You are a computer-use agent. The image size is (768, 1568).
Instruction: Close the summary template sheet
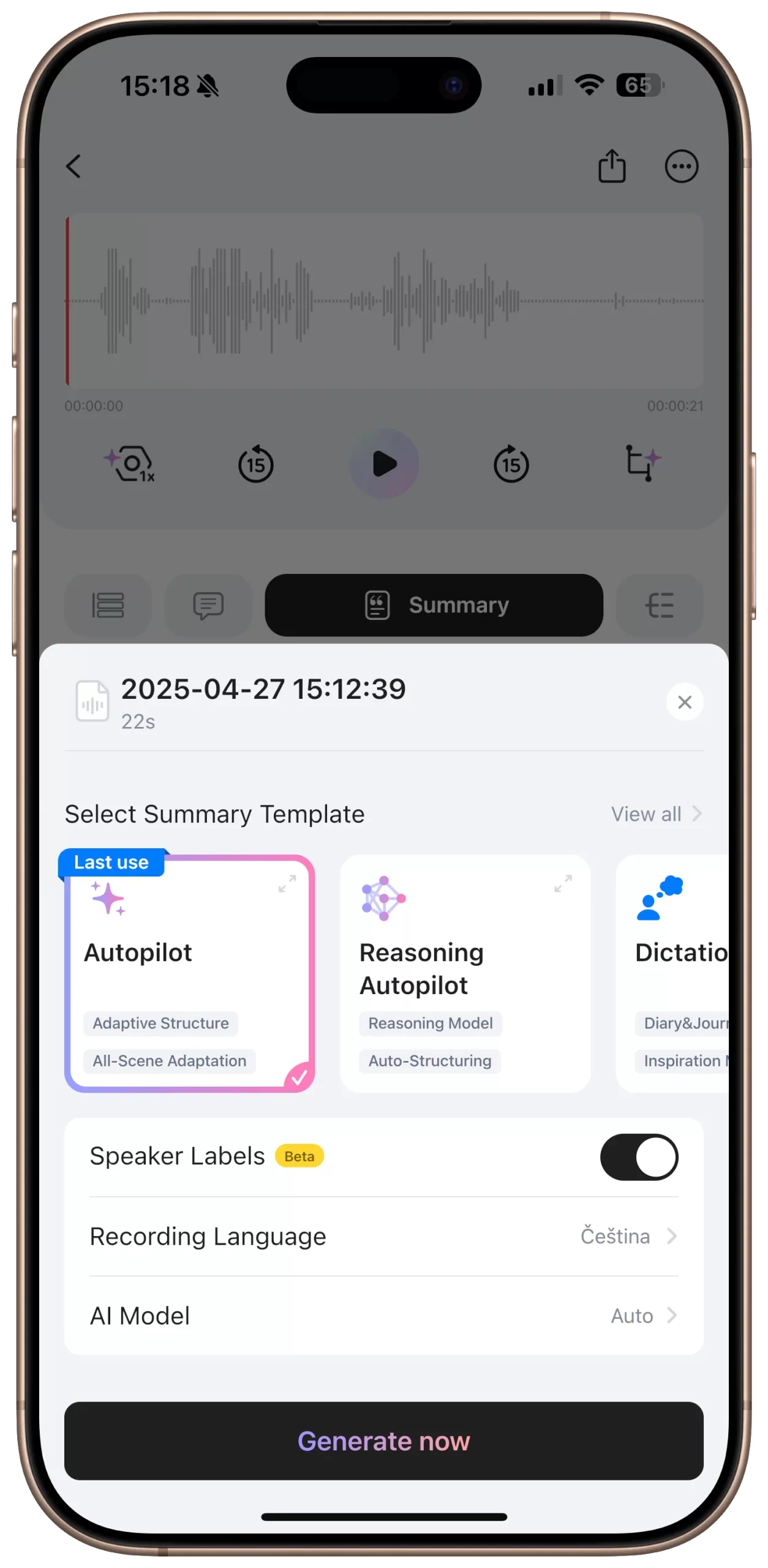[x=684, y=702]
